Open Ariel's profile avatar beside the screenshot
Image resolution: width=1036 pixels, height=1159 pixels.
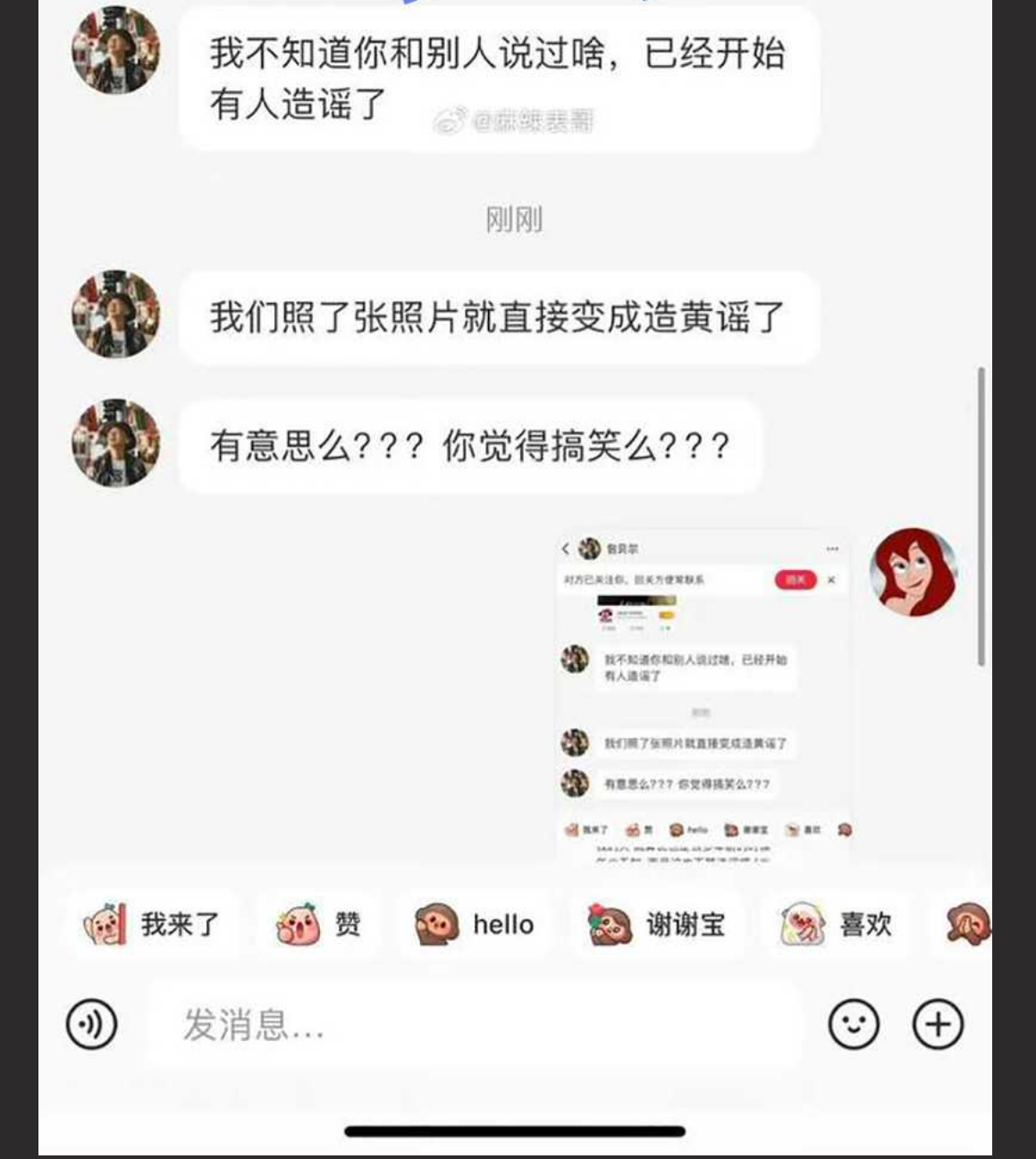914,575
